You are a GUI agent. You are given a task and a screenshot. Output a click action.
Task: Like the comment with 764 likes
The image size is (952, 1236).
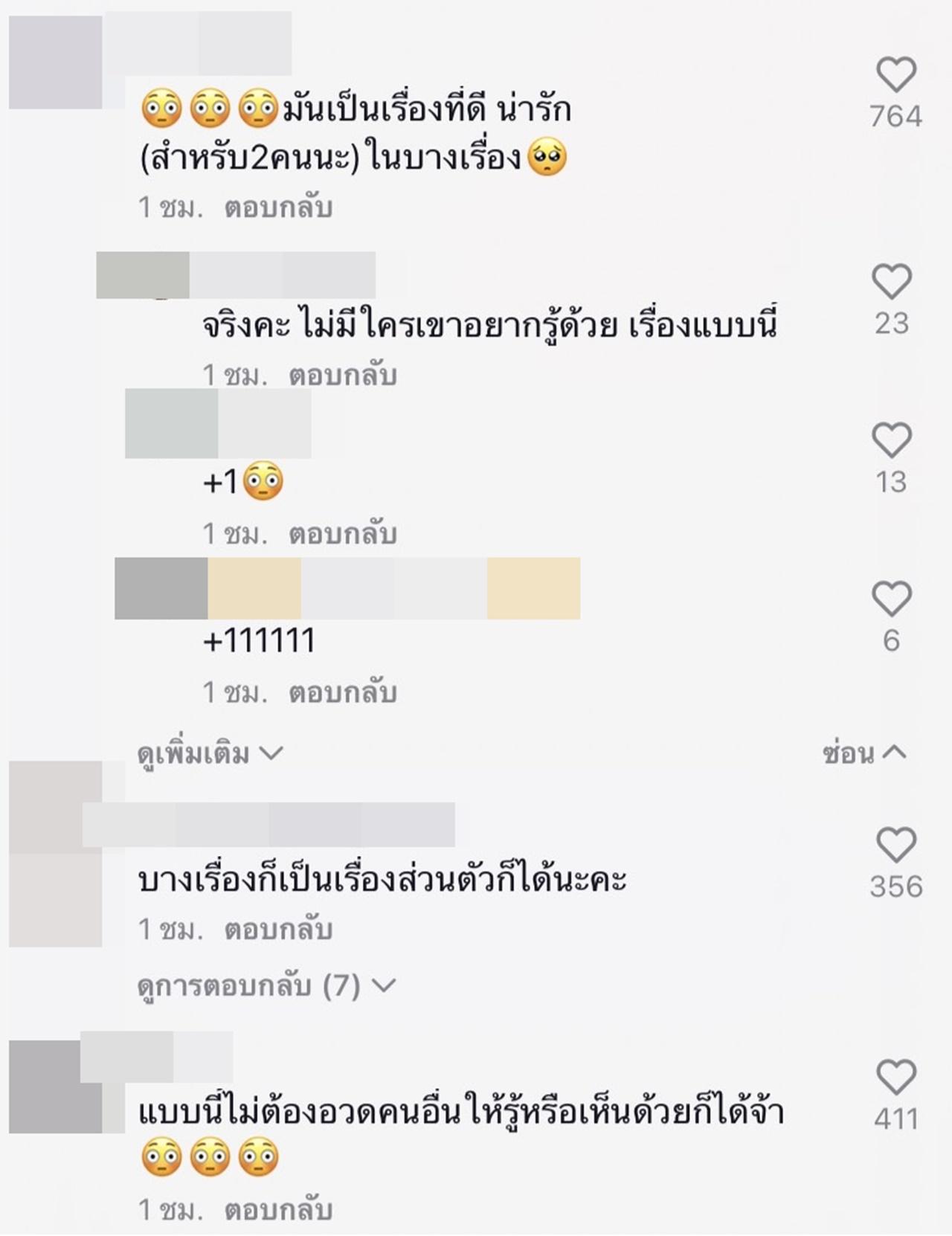(x=895, y=75)
